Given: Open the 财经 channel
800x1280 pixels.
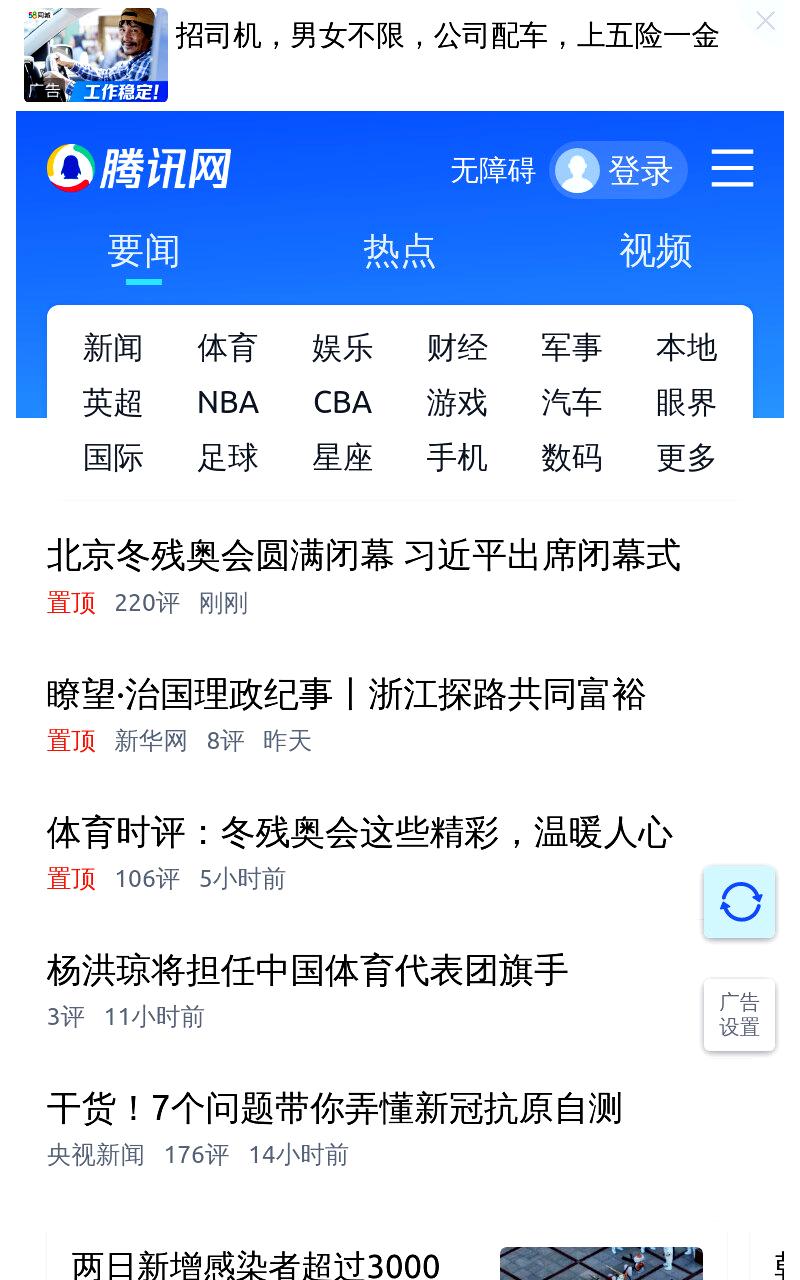Looking at the screenshot, I should pyautogui.click(x=457, y=348).
